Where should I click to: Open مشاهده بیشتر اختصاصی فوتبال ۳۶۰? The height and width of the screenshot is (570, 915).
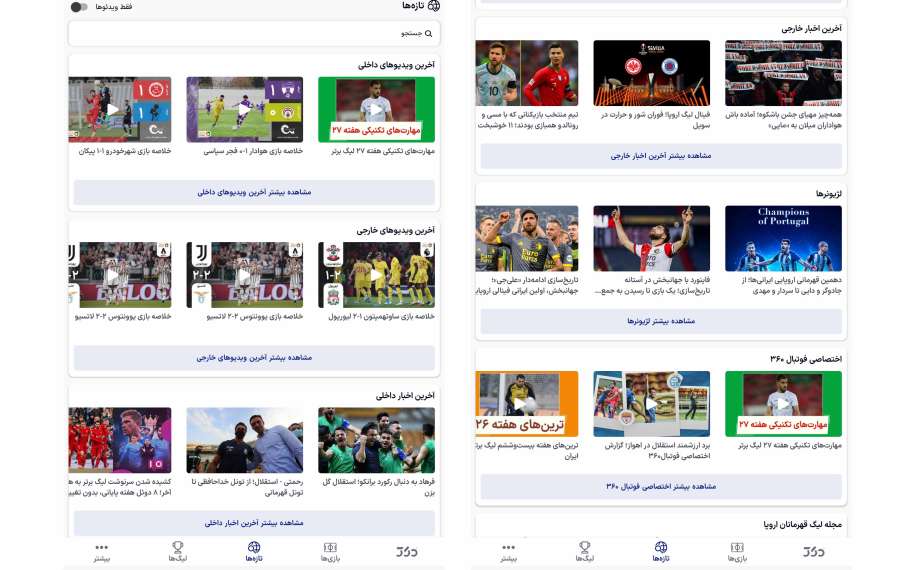click(x=661, y=487)
